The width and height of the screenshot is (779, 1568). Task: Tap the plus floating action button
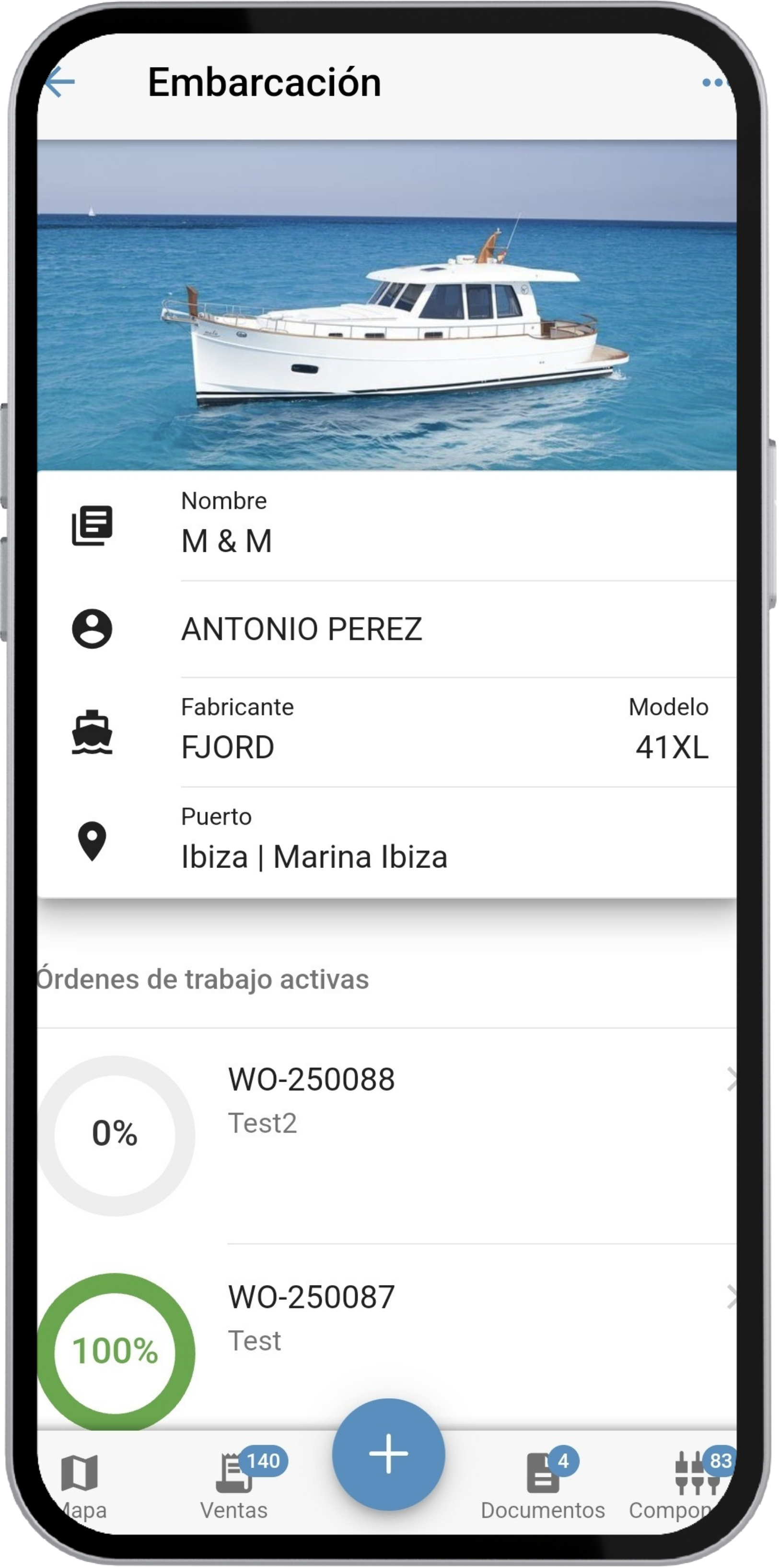388,1455
